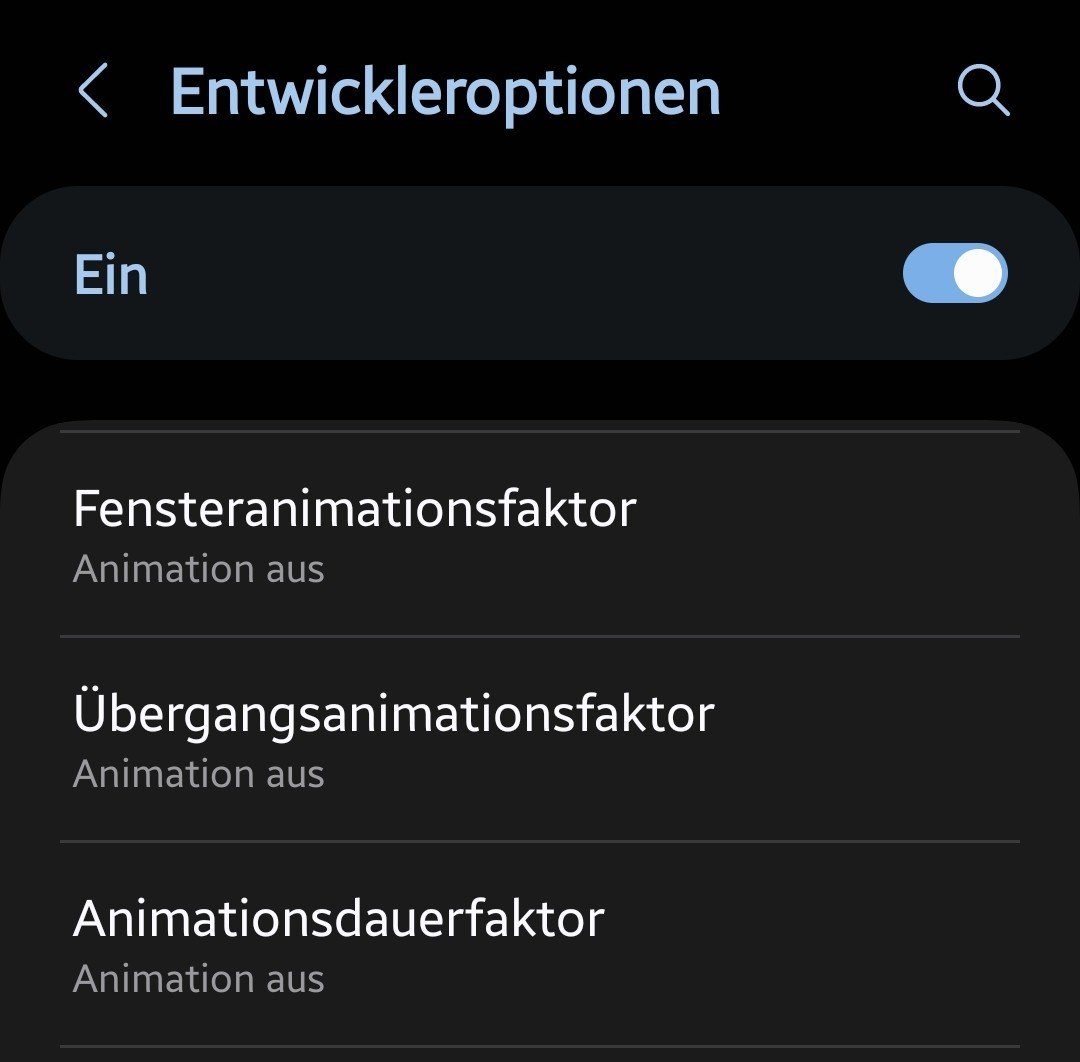Viewport: 1080px width, 1062px height.
Task: Turn off the Ein developer options switch
Action: [954, 273]
